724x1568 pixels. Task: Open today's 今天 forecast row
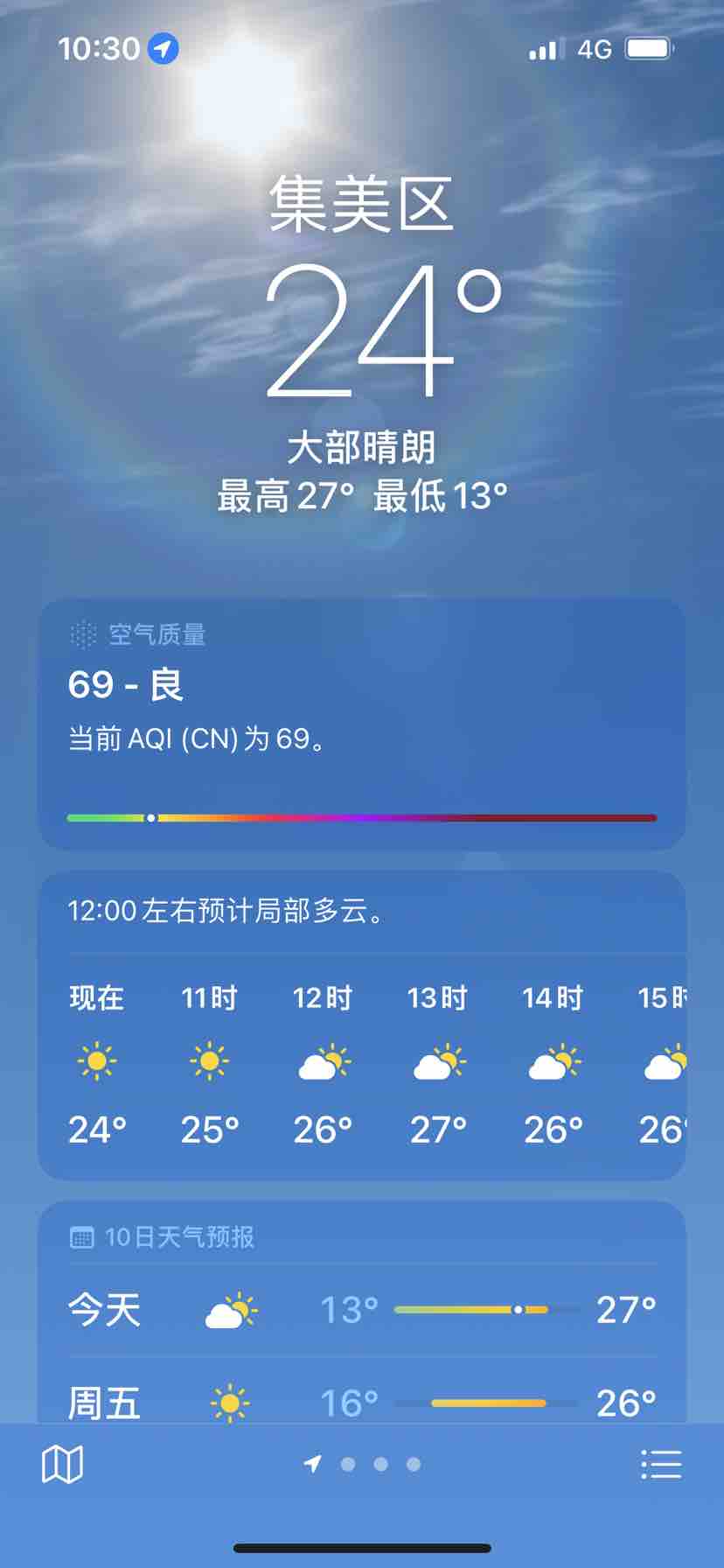(x=362, y=1310)
